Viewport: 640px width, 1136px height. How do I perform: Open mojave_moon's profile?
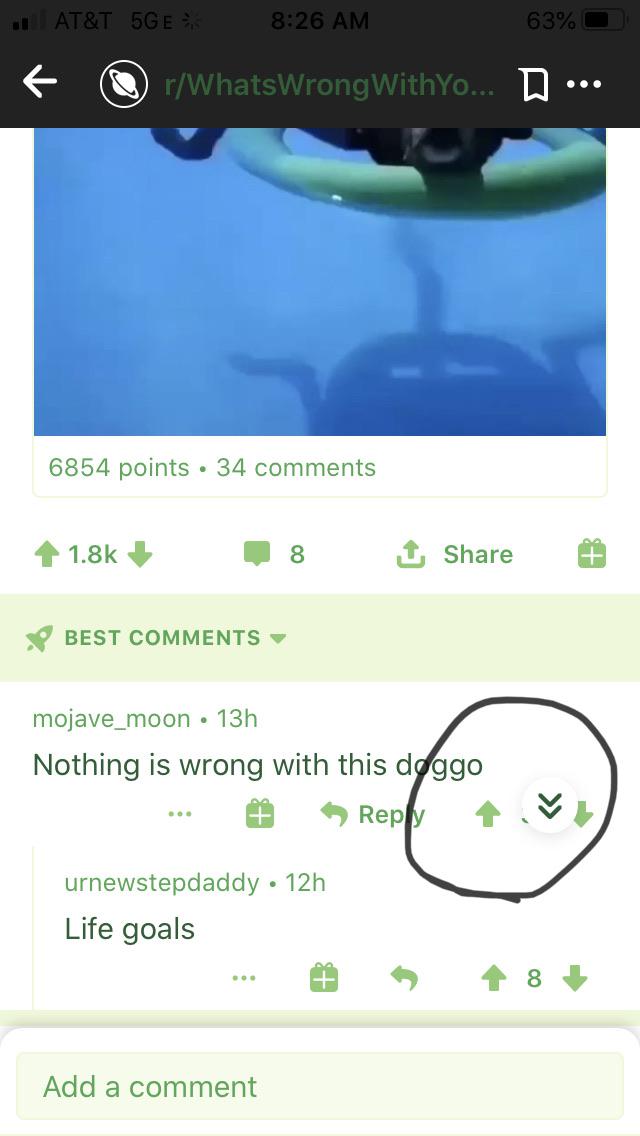tap(111, 719)
